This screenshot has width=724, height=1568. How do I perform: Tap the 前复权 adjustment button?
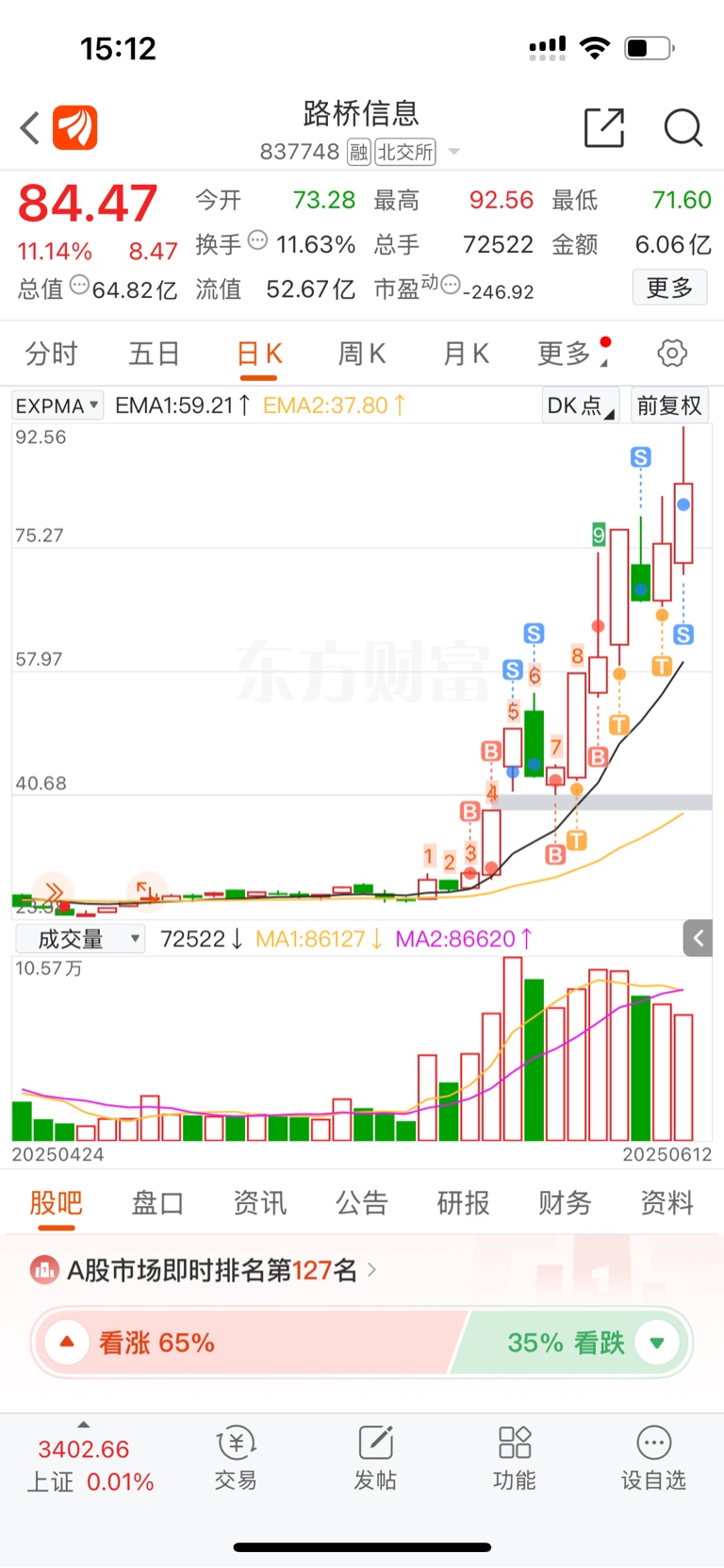[x=669, y=405]
